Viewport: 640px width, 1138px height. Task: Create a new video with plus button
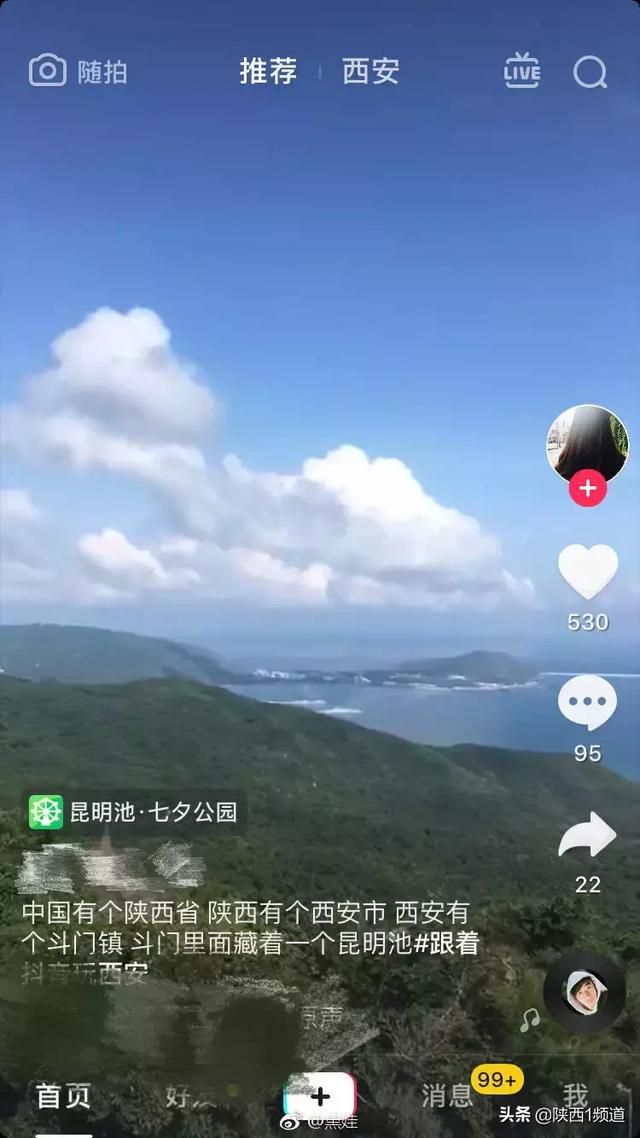coord(320,1096)
